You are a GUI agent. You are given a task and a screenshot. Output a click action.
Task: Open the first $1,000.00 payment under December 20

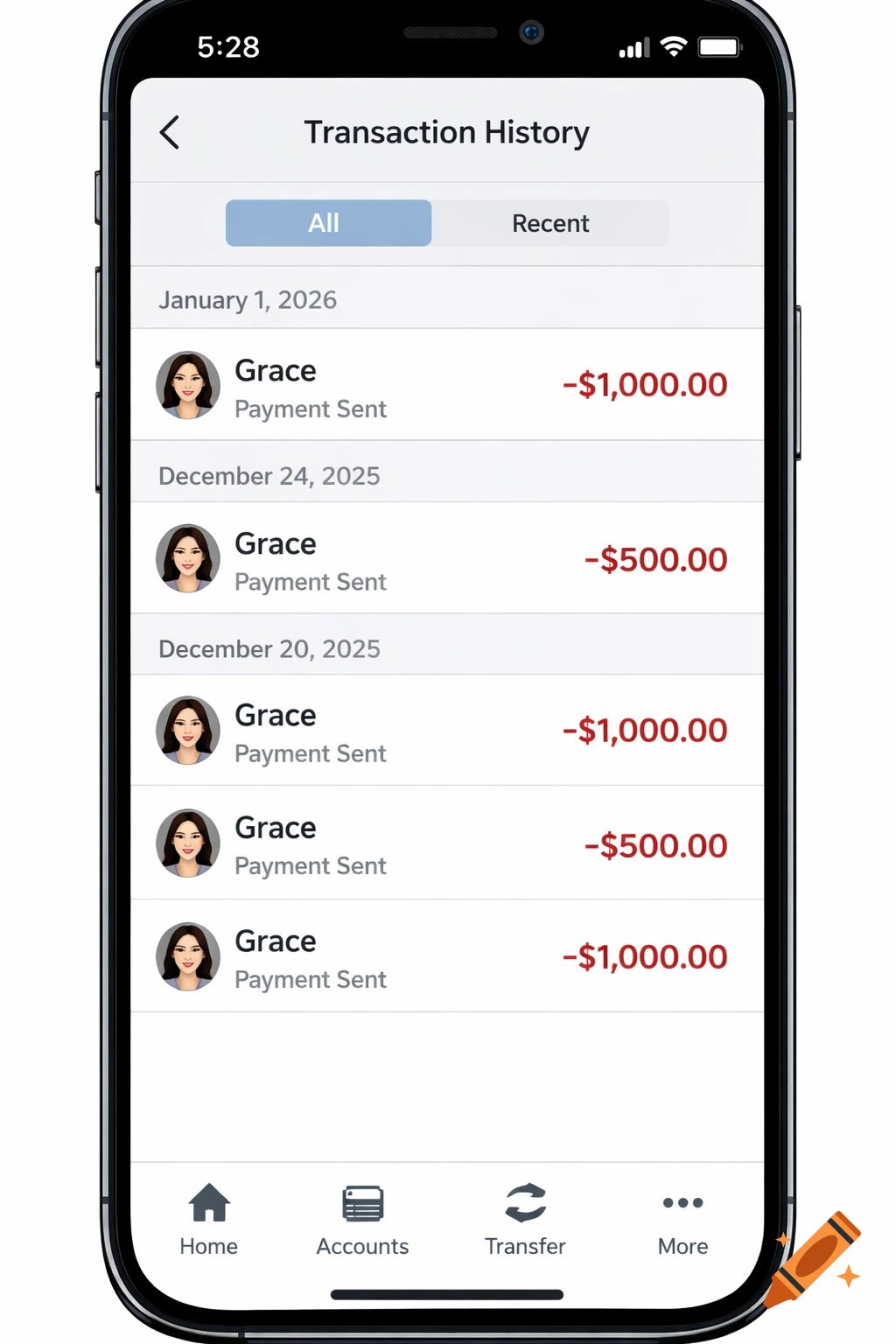448,731
